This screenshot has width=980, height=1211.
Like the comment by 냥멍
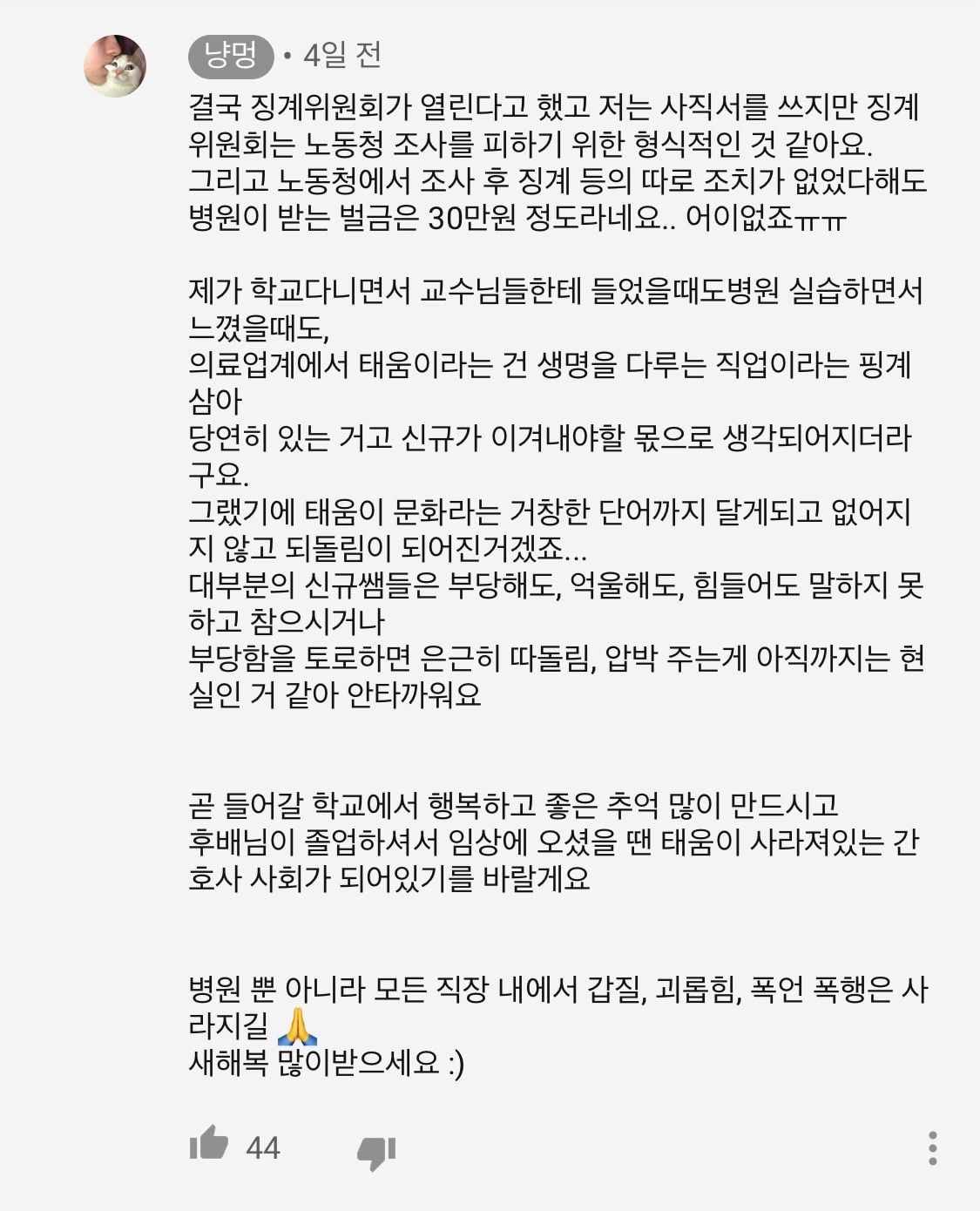pyautogui.click(x=209, y=1143)
